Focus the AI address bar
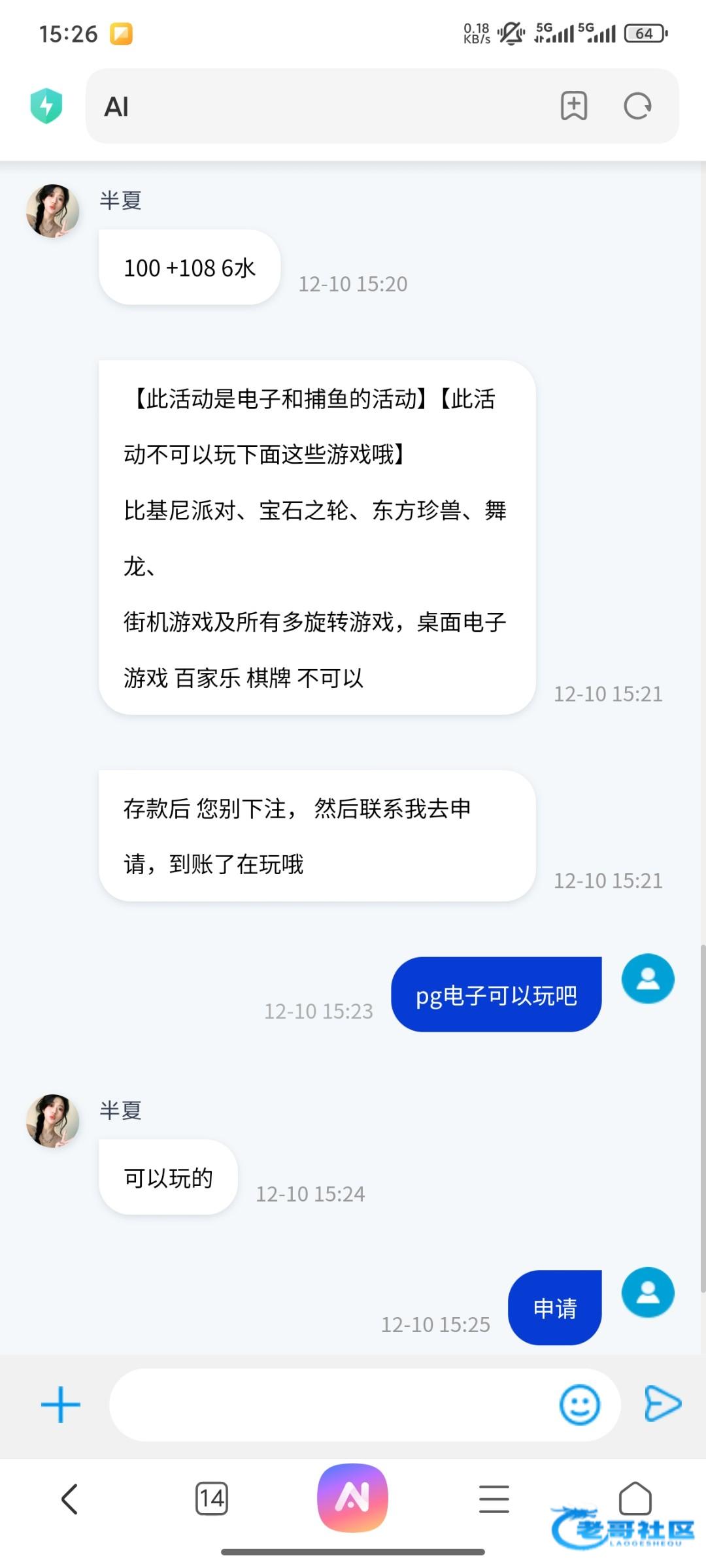 tap(314, 106)
